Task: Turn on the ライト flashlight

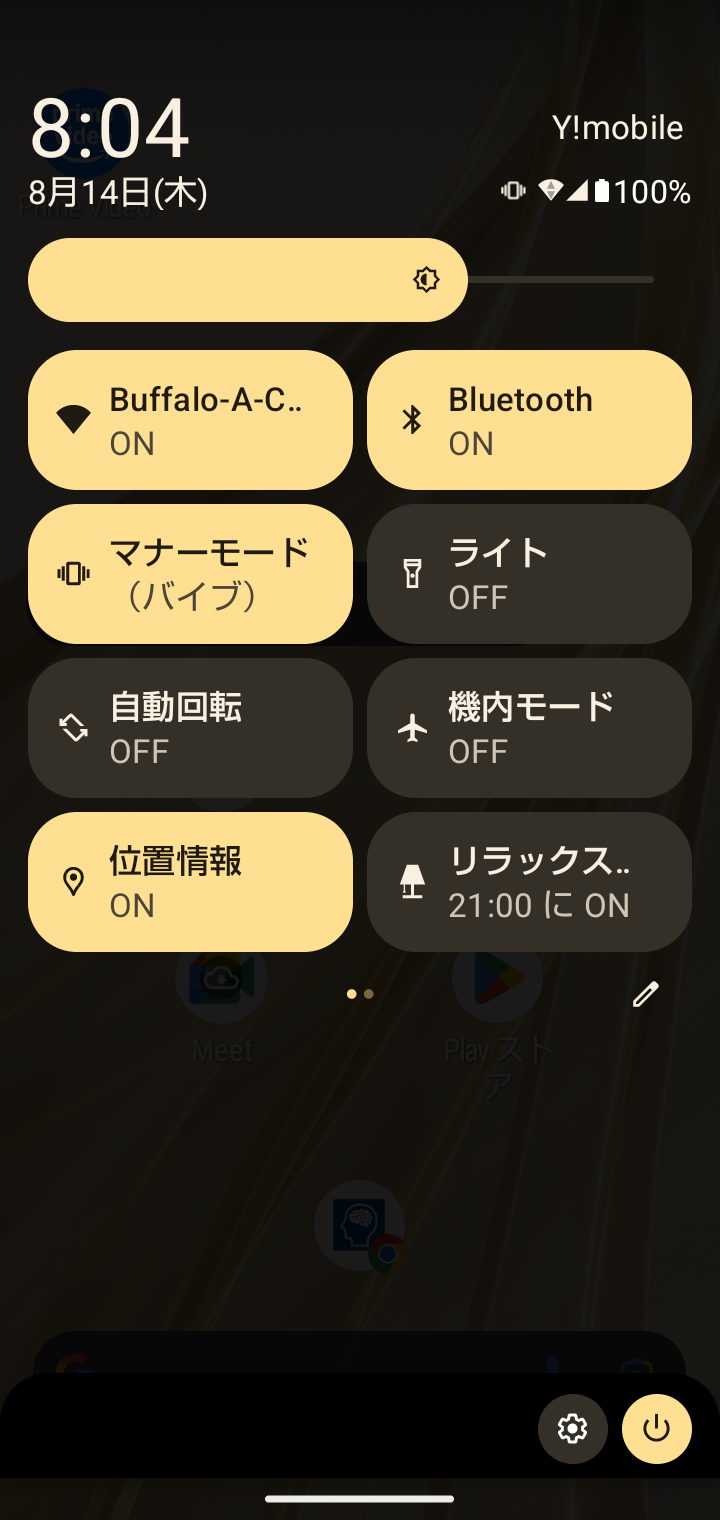Action: [529, 574]
